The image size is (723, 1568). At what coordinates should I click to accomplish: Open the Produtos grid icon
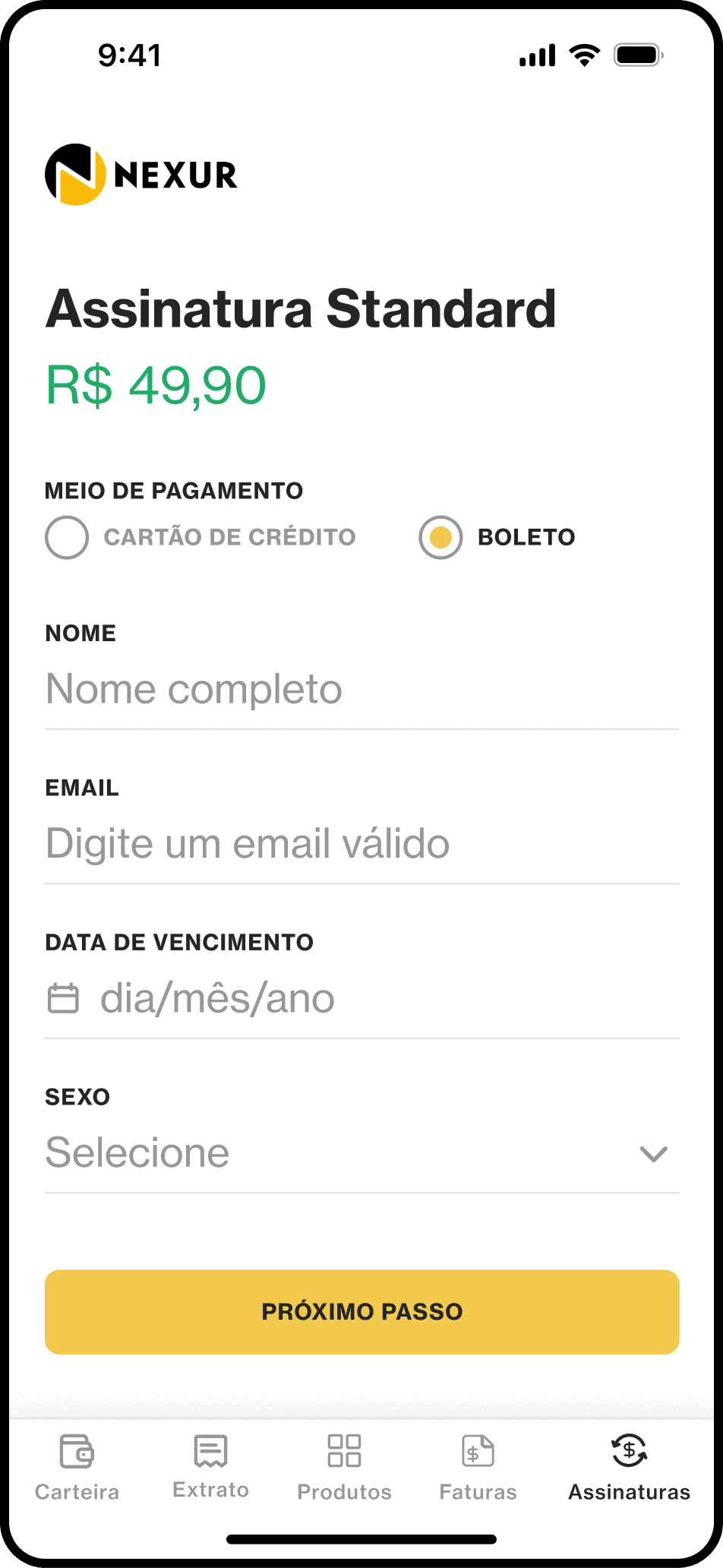point(344,1452)
